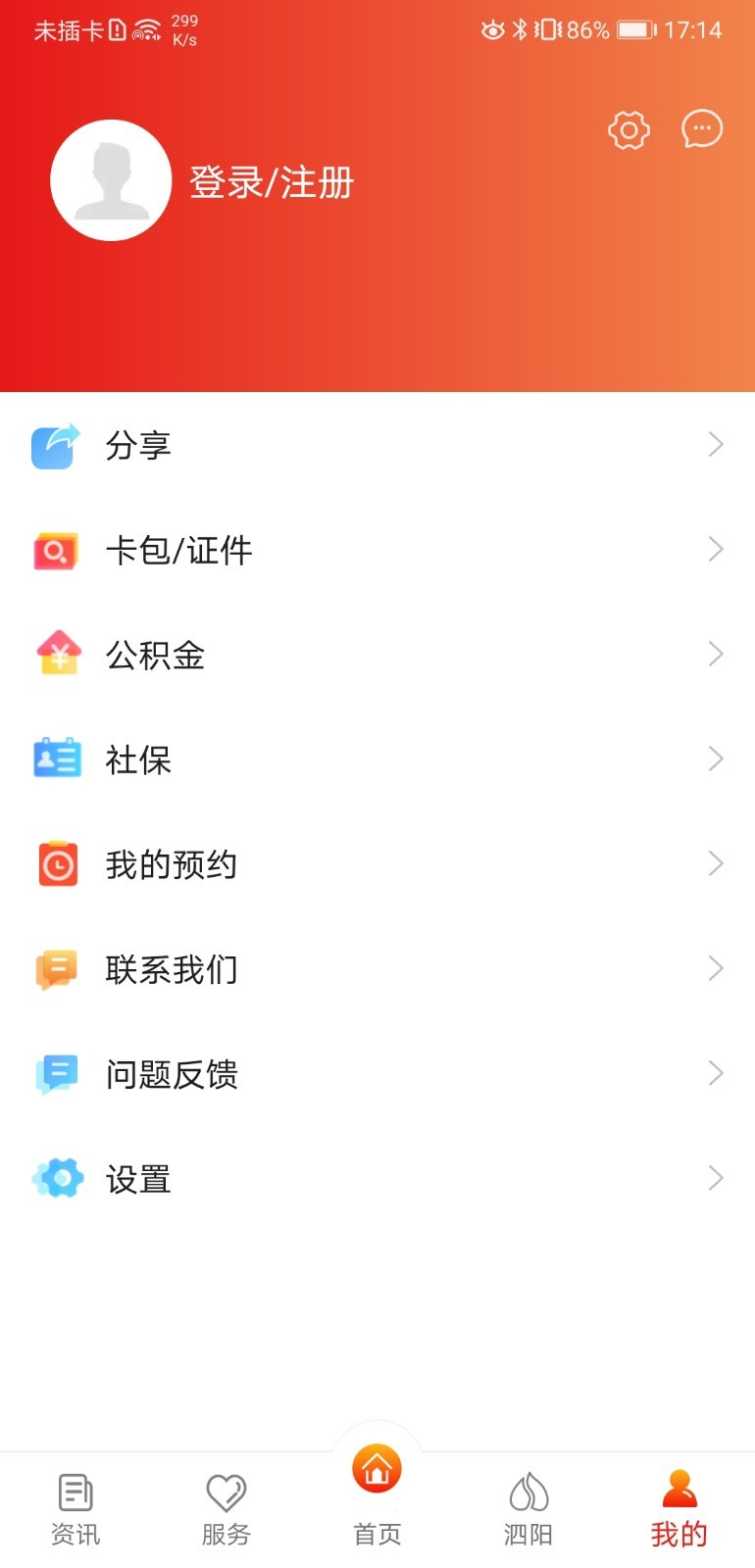The width and height of the screenshot is (755, 1568).
Task: Select the 卡包/证件 card wallet icon
Action: 56,551
